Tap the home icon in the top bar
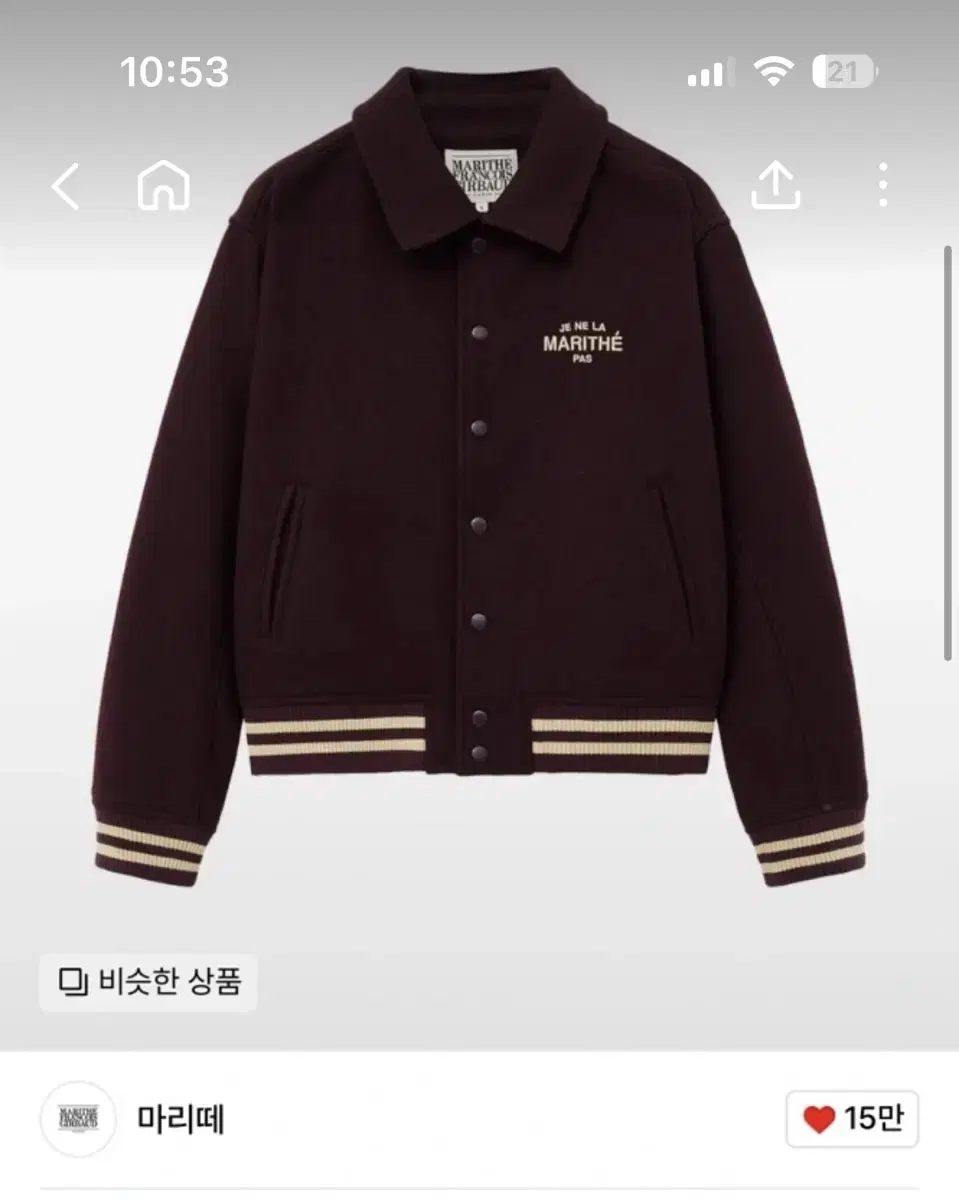Screen dimensions: 959x1200 pyautogui.click(x=161, y=185)
